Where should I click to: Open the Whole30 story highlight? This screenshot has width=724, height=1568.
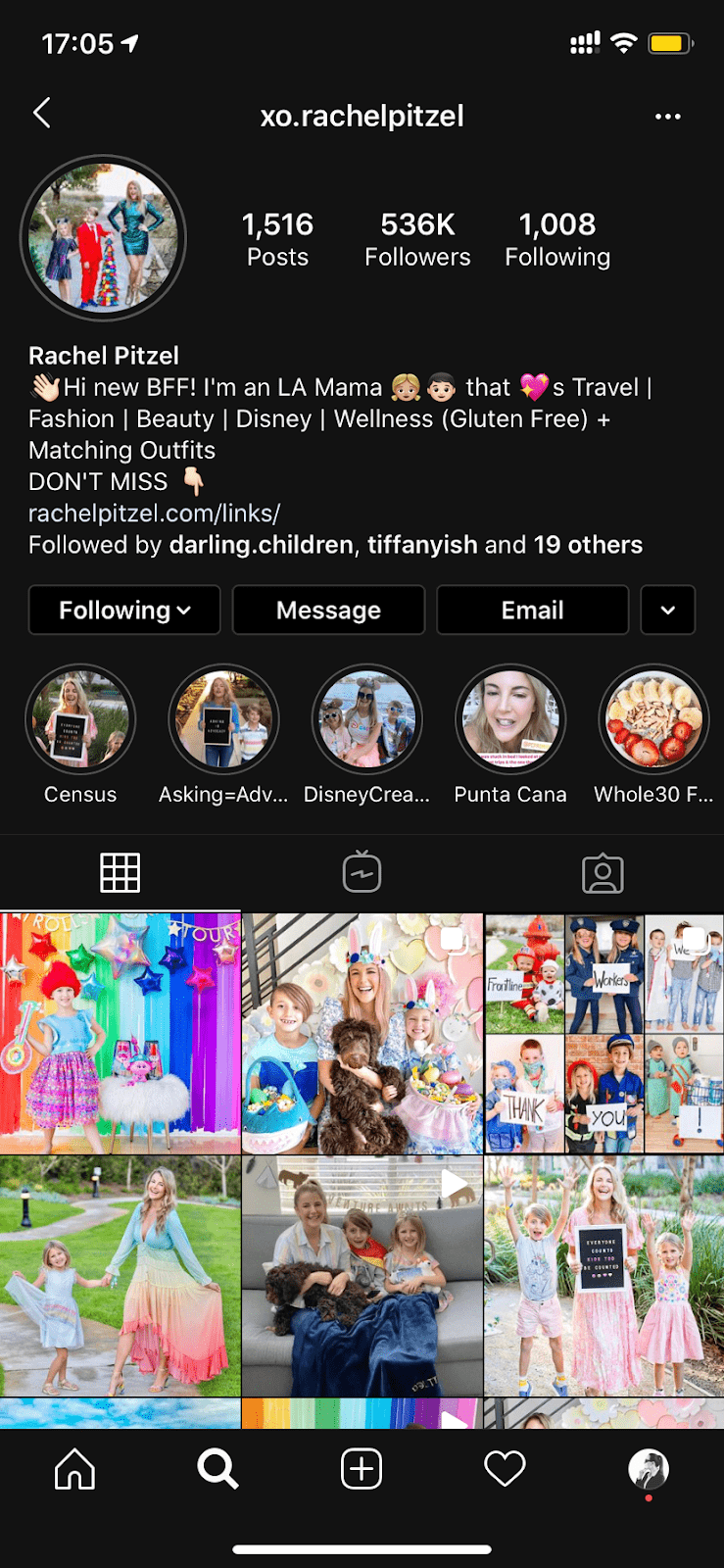point(653,720)
